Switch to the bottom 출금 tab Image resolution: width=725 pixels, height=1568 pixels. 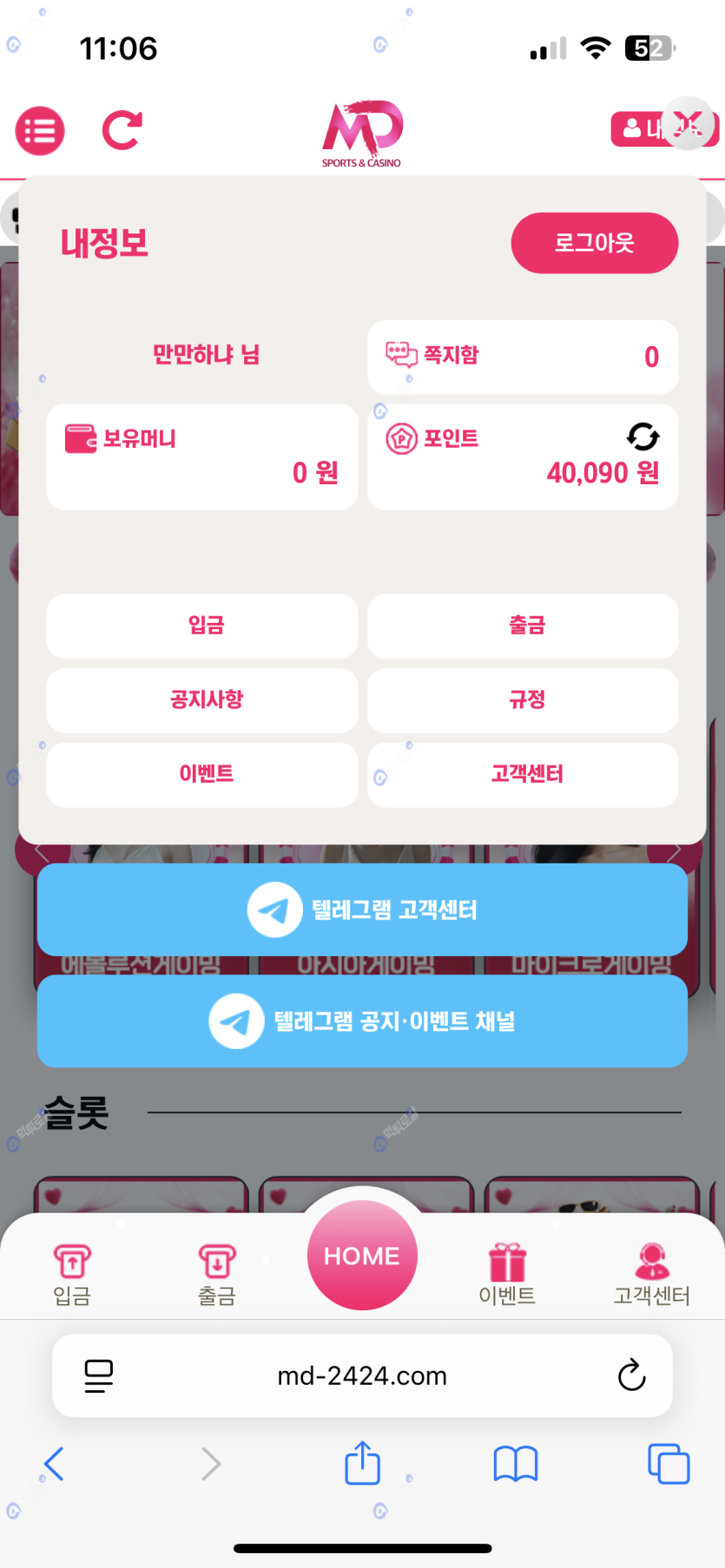[217, 1273]
